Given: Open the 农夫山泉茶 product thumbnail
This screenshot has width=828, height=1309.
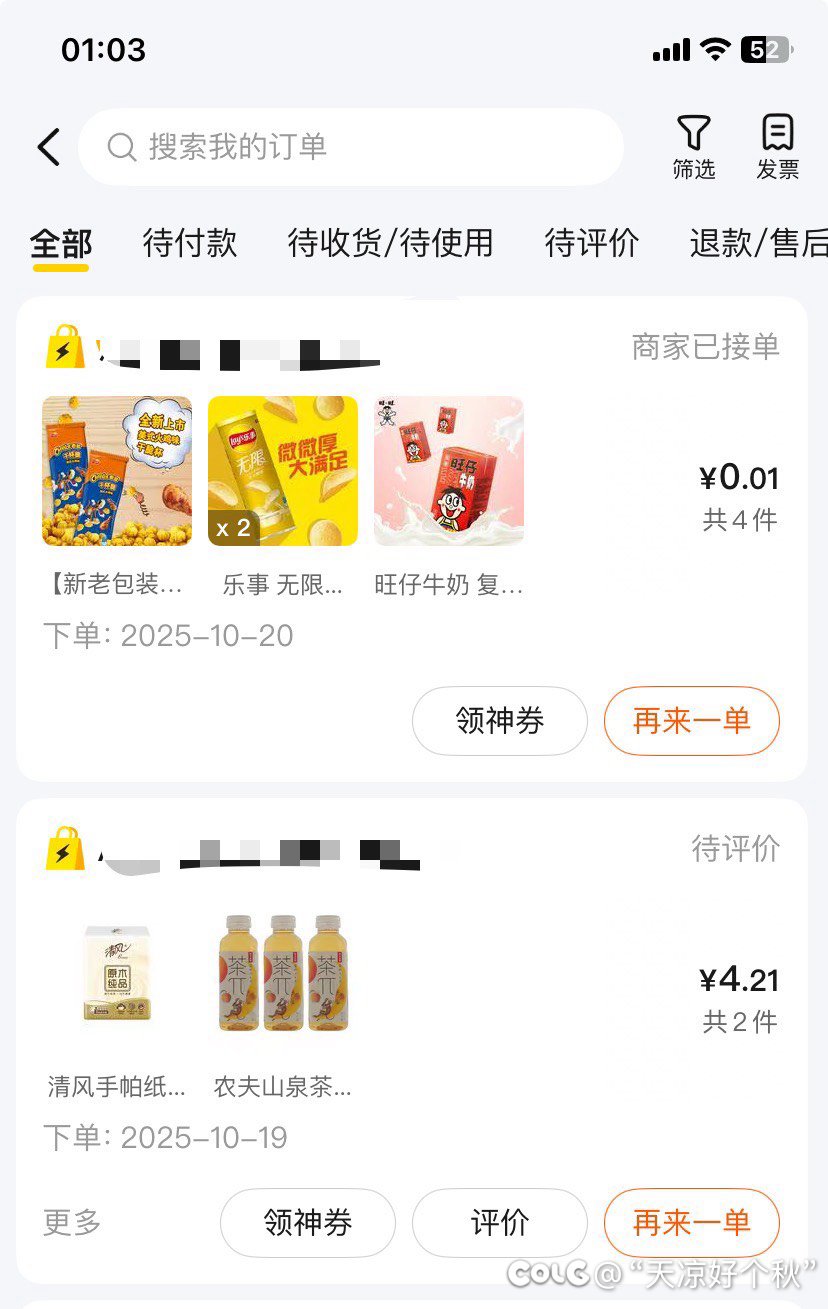Looking at the screenshot, I should [x=283, y=973].
